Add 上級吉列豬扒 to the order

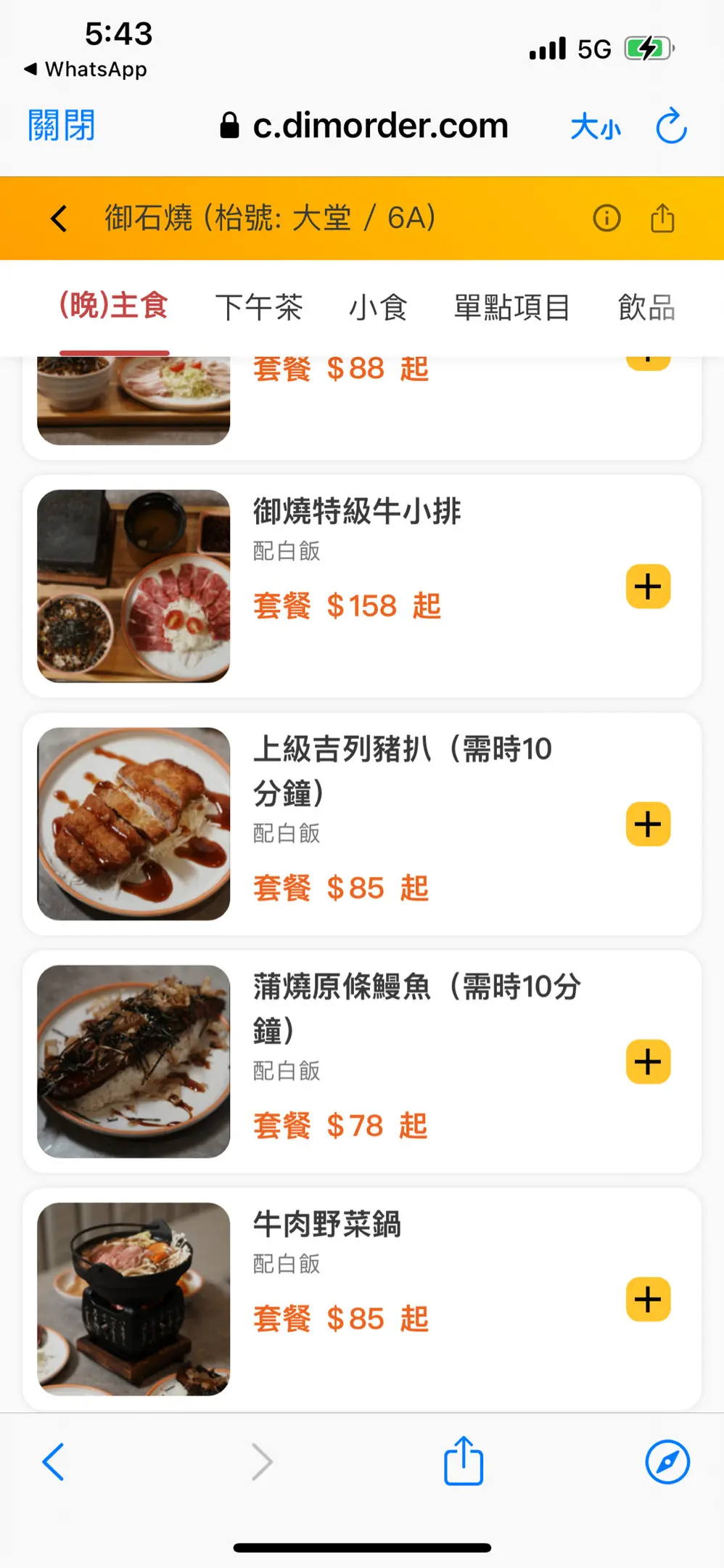(x=648, y=824)
